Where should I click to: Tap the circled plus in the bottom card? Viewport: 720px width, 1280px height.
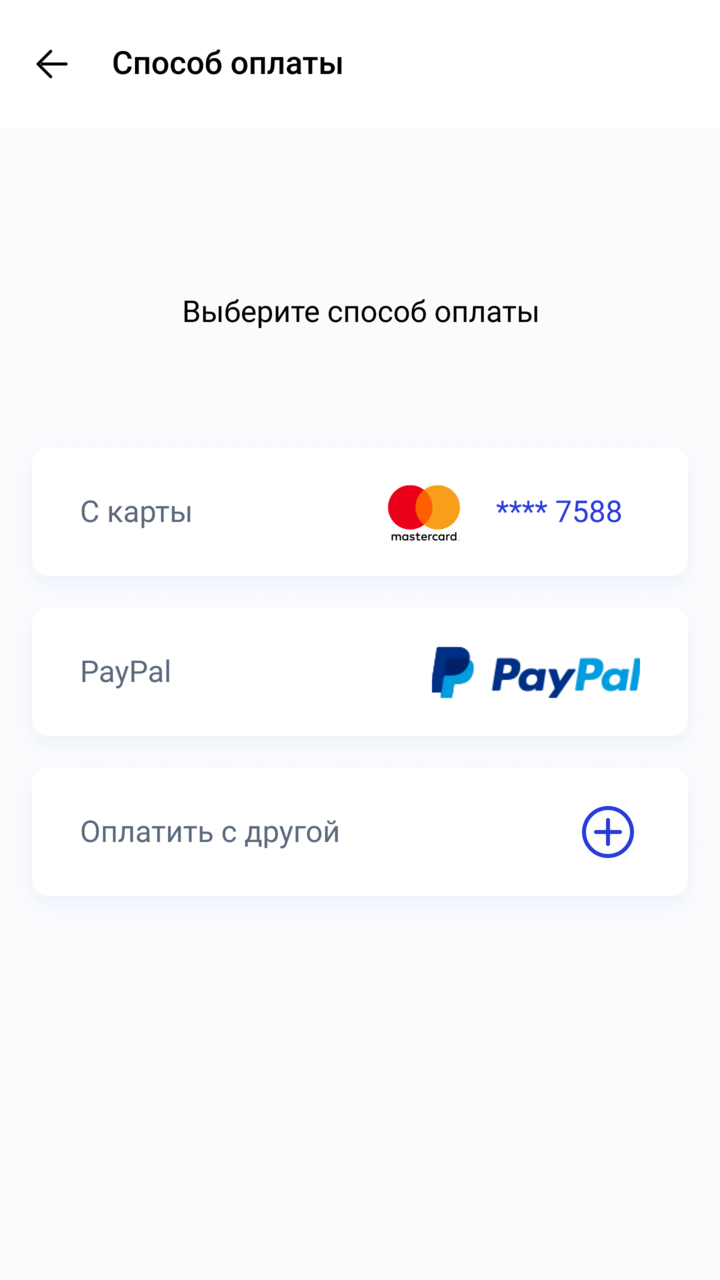(607, 831)
